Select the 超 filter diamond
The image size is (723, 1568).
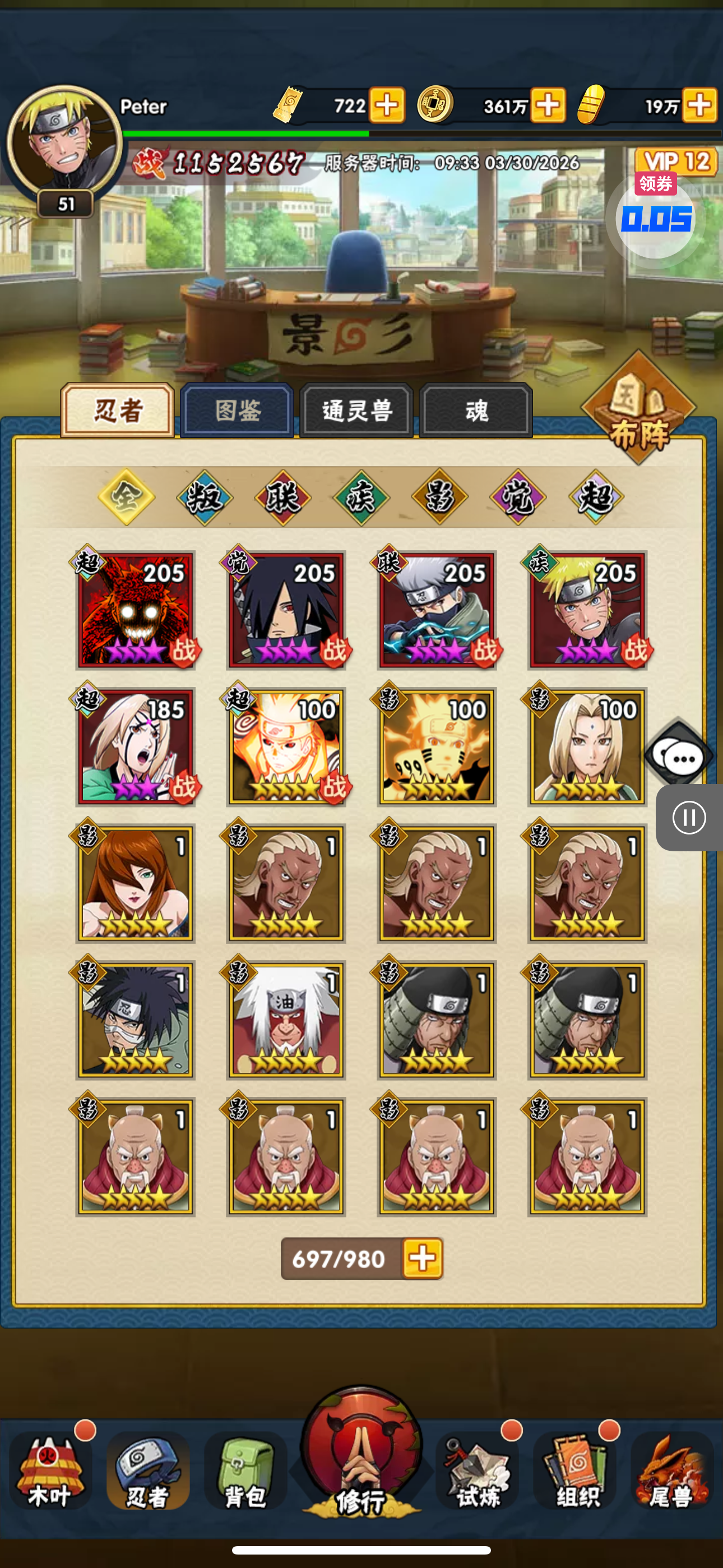(596, 498)
